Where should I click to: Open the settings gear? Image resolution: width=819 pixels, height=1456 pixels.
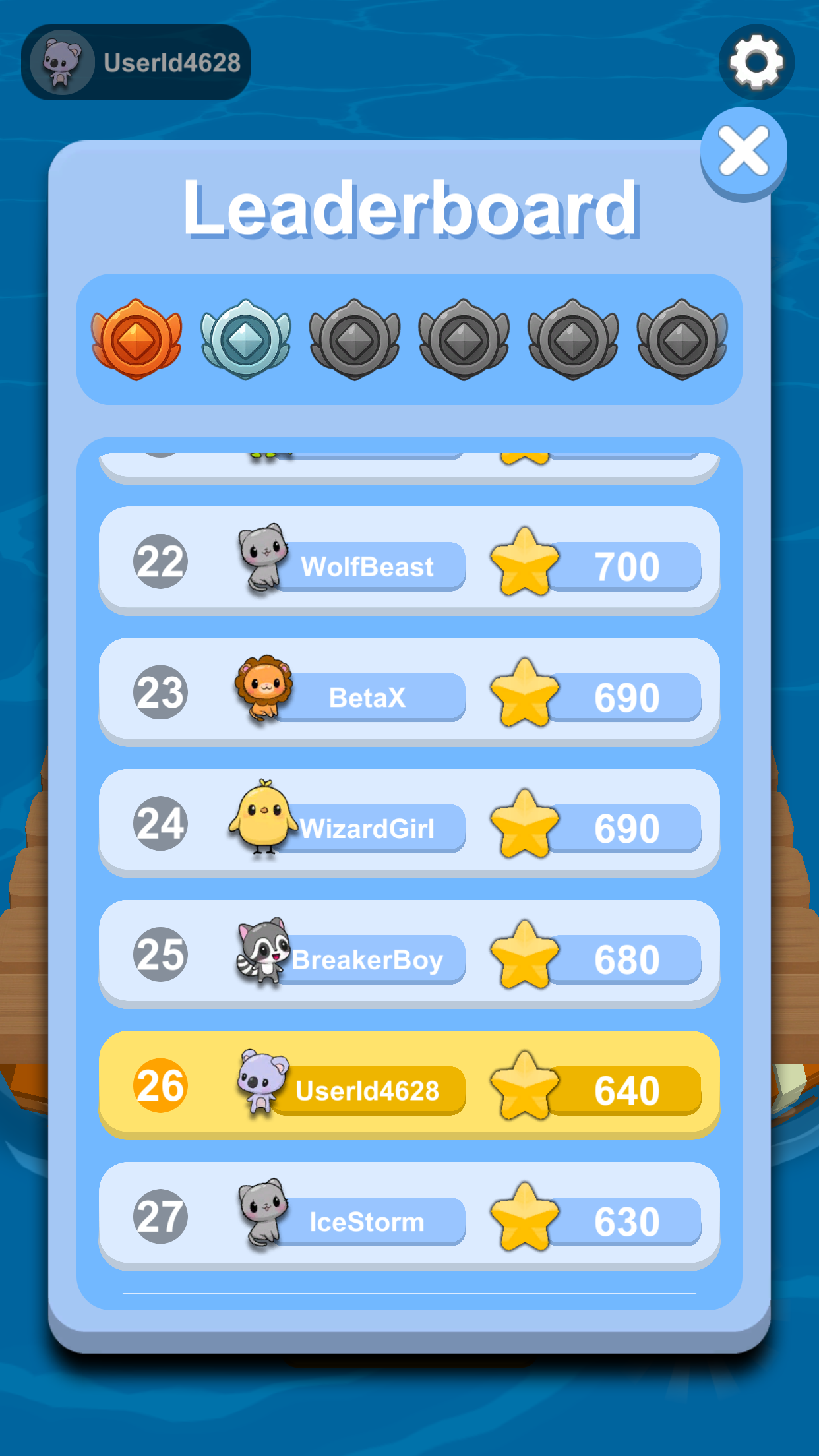click(x=756, y=62)
